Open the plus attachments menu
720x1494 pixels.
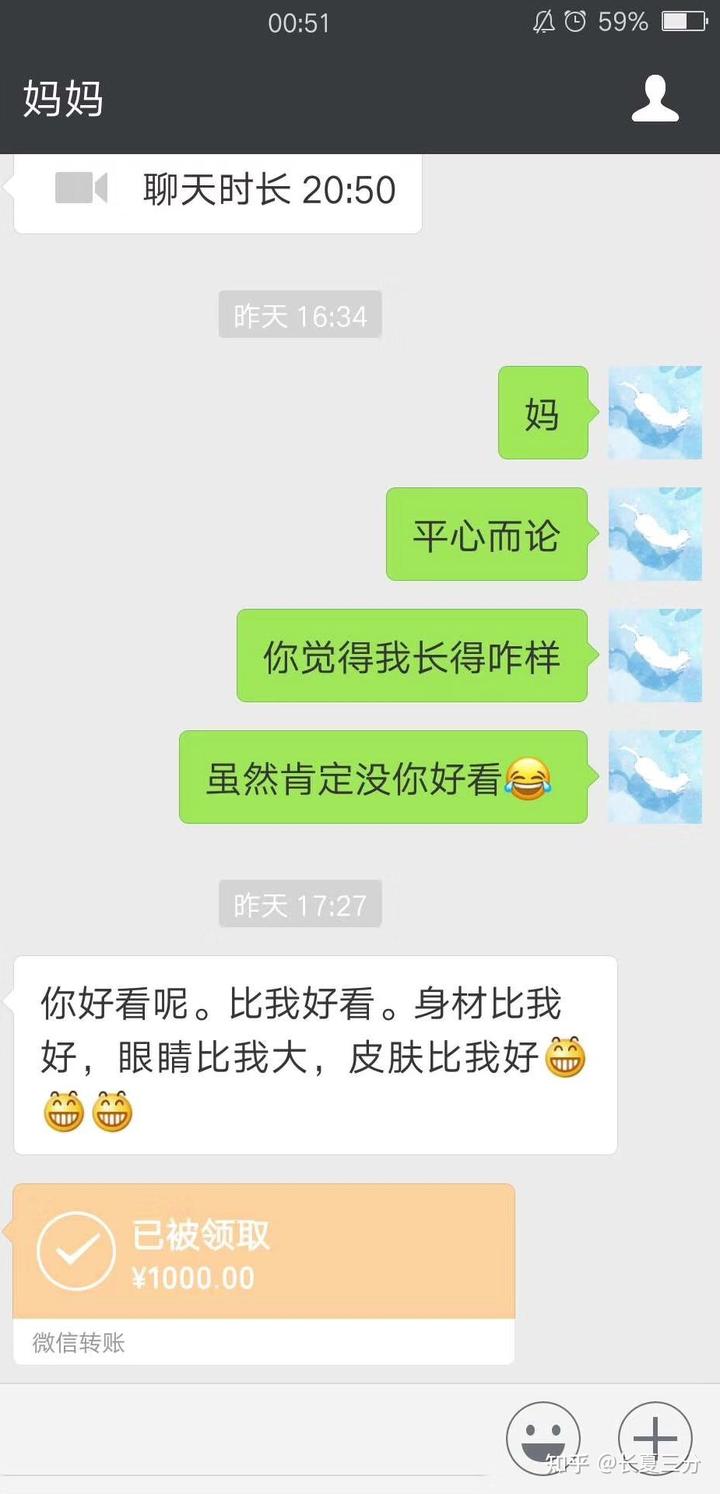[x=655, y=1438]
